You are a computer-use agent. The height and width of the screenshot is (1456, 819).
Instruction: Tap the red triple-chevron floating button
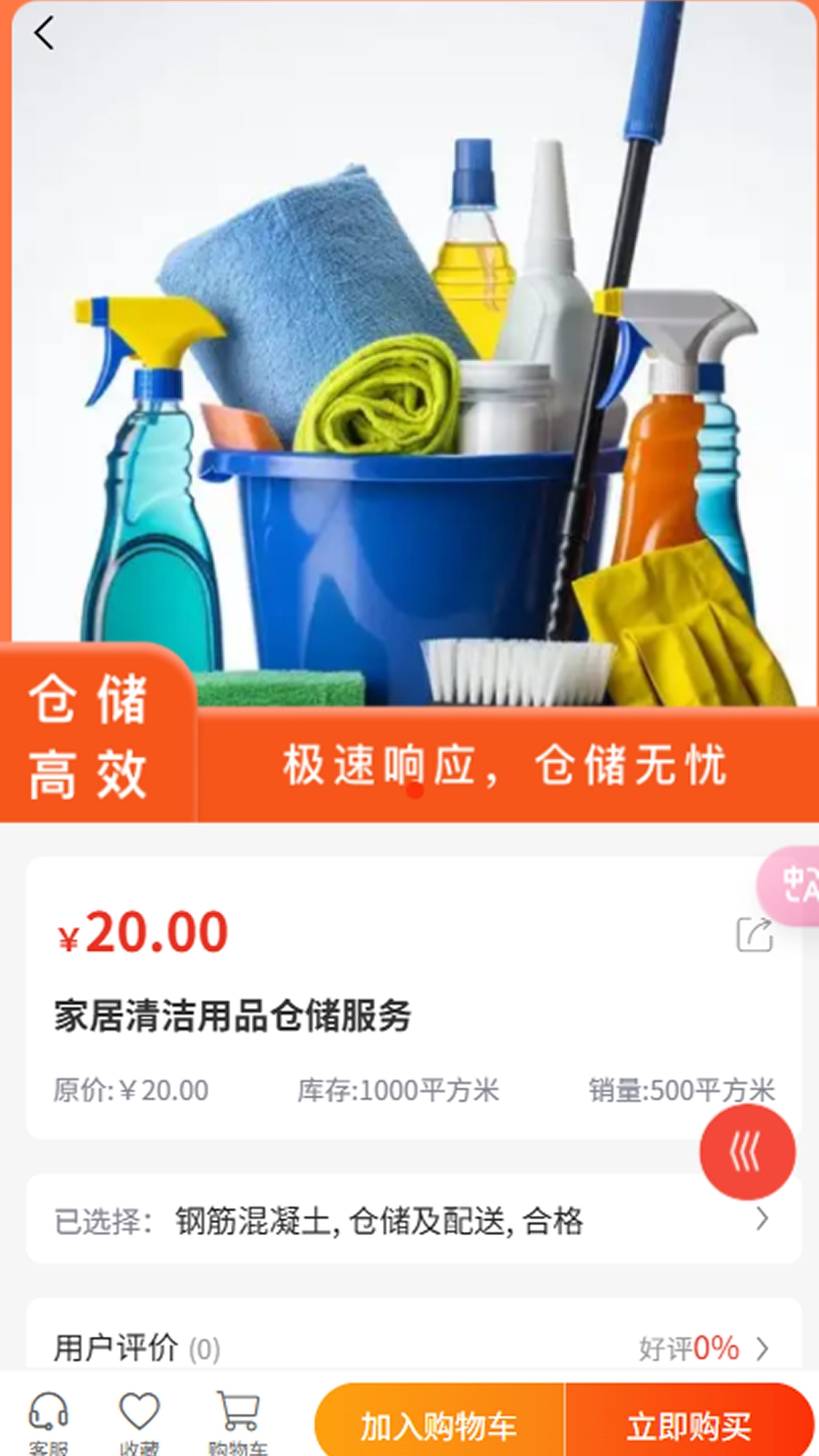[x=748, y=1151]
